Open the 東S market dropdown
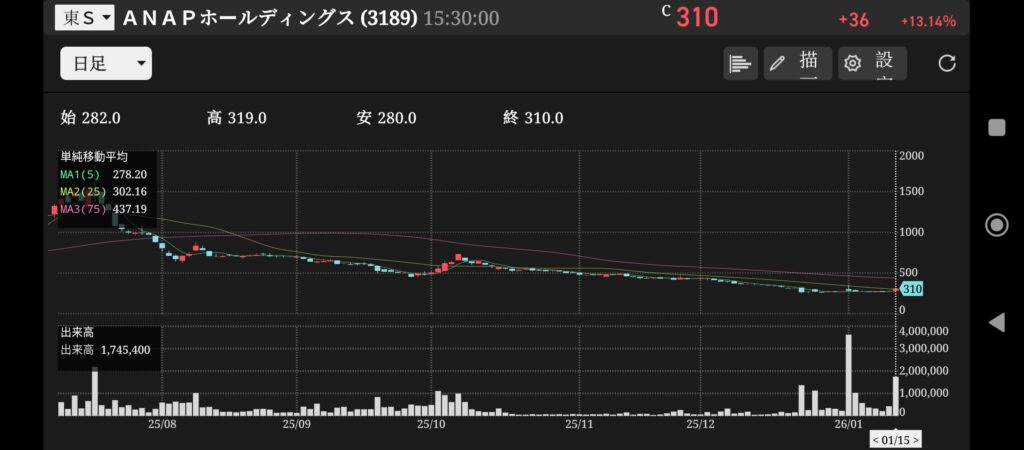The height and width of the screenshot is (450, 1024). click(85, 17)
